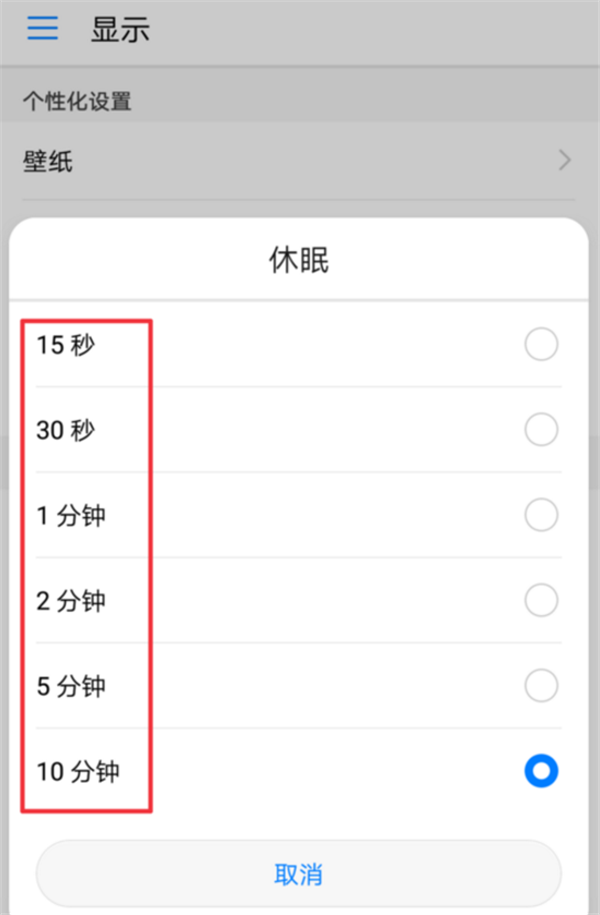Pick the 2 分钟 option

pos(541,601)
